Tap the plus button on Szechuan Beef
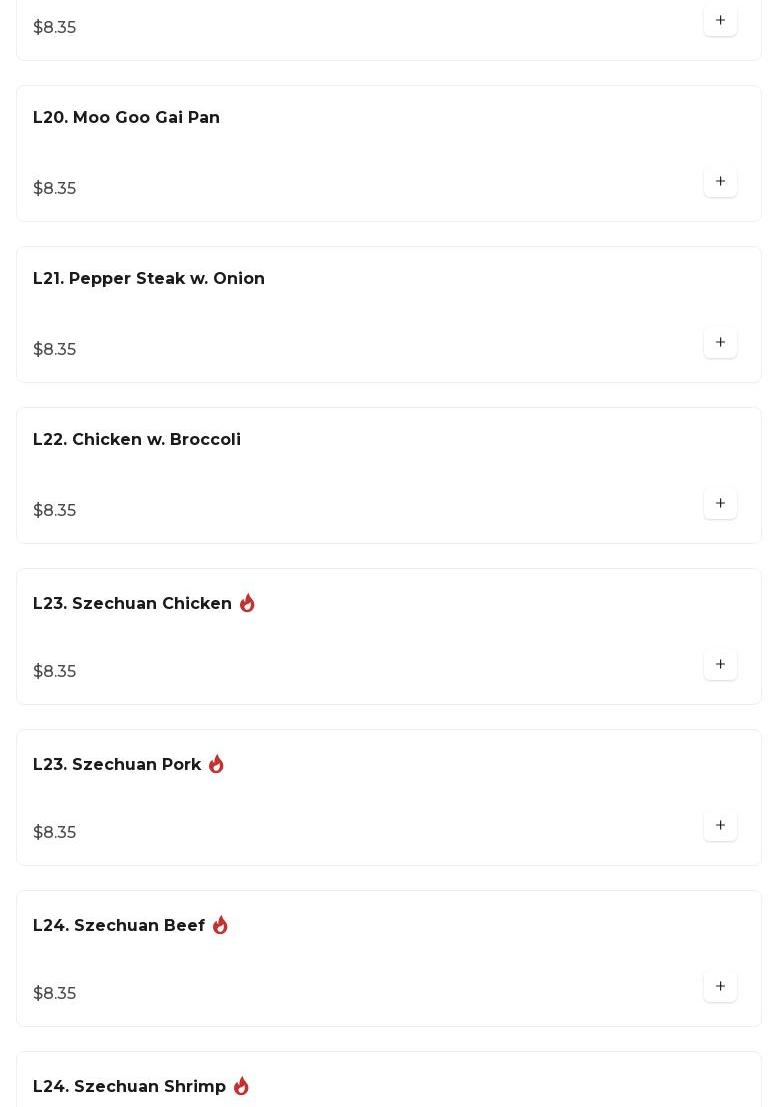Viewport: 778px width, 1107px height. (720, 987)
